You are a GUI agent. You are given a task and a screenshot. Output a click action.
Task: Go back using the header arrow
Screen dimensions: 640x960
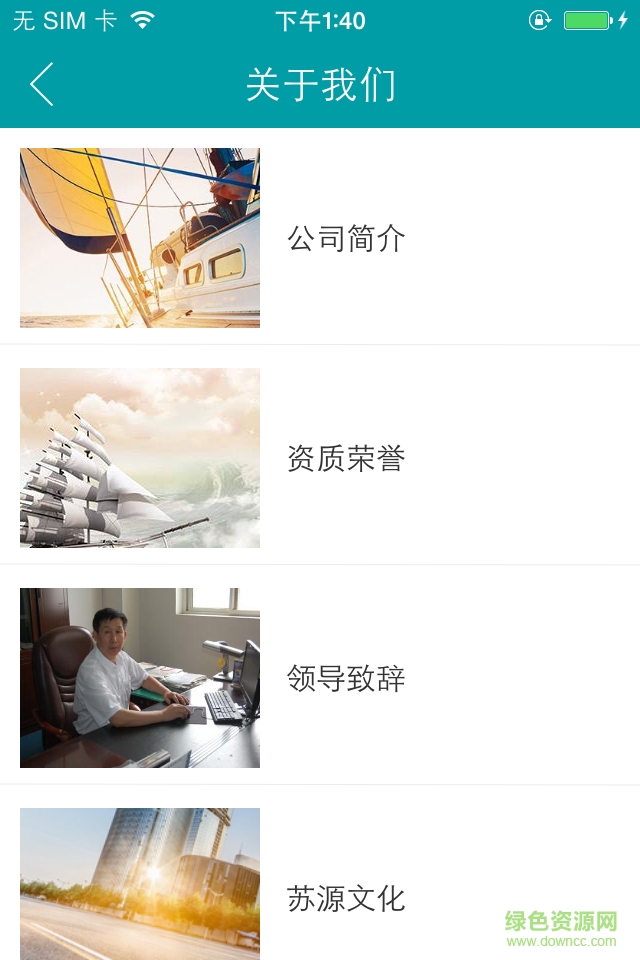[42, 85]
